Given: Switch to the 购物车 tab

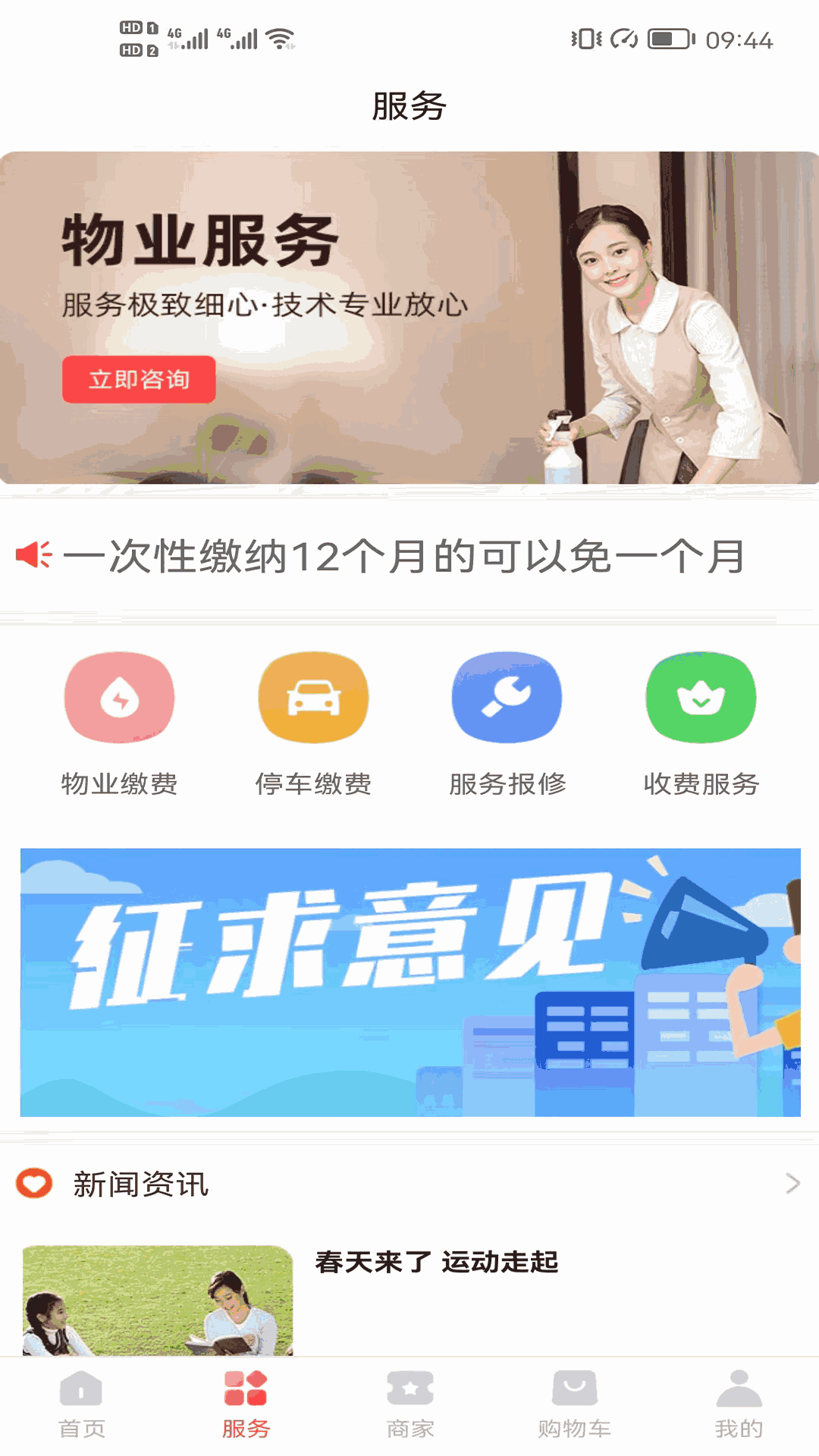Looking at the screenshot, I should pos(574,1404).
